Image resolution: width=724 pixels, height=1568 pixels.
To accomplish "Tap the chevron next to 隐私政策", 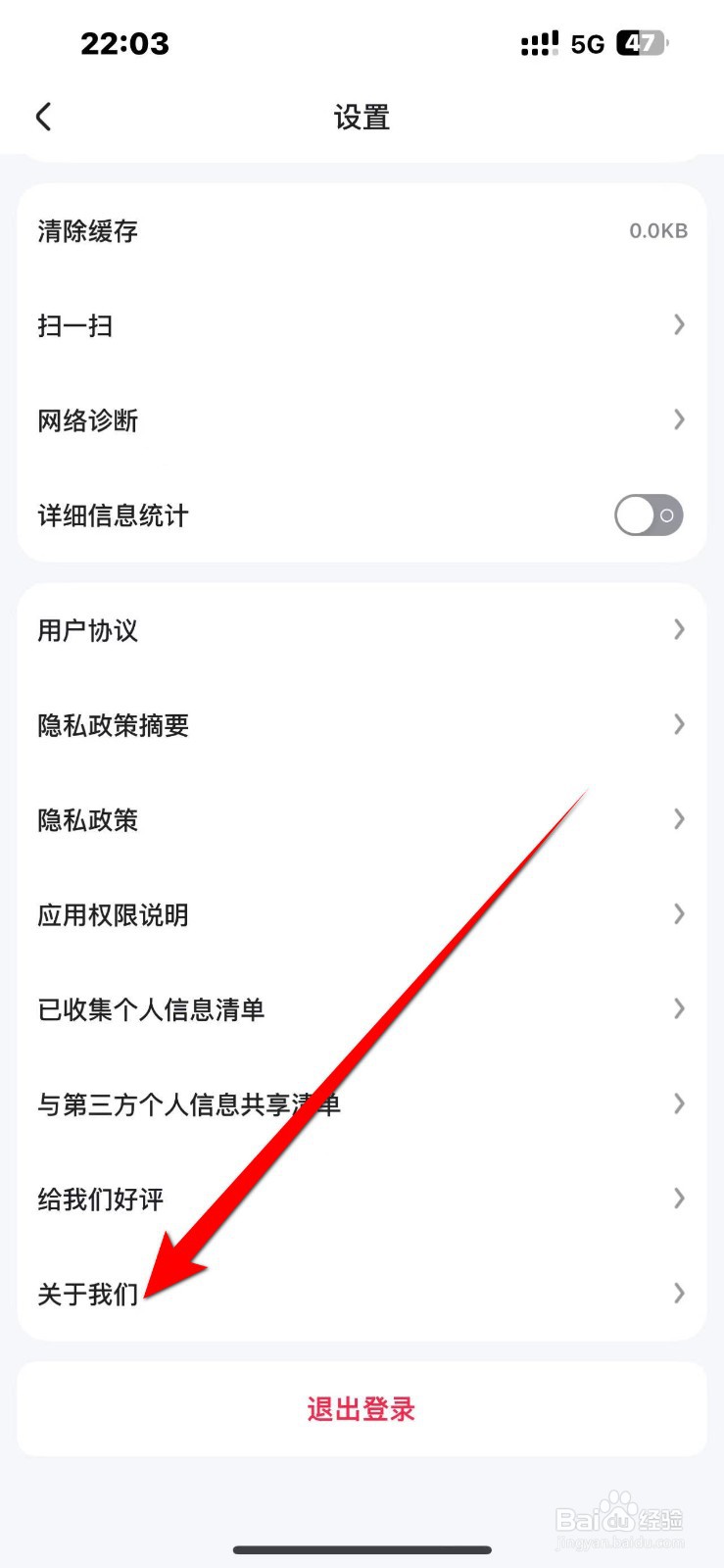I will coord(679,819).
